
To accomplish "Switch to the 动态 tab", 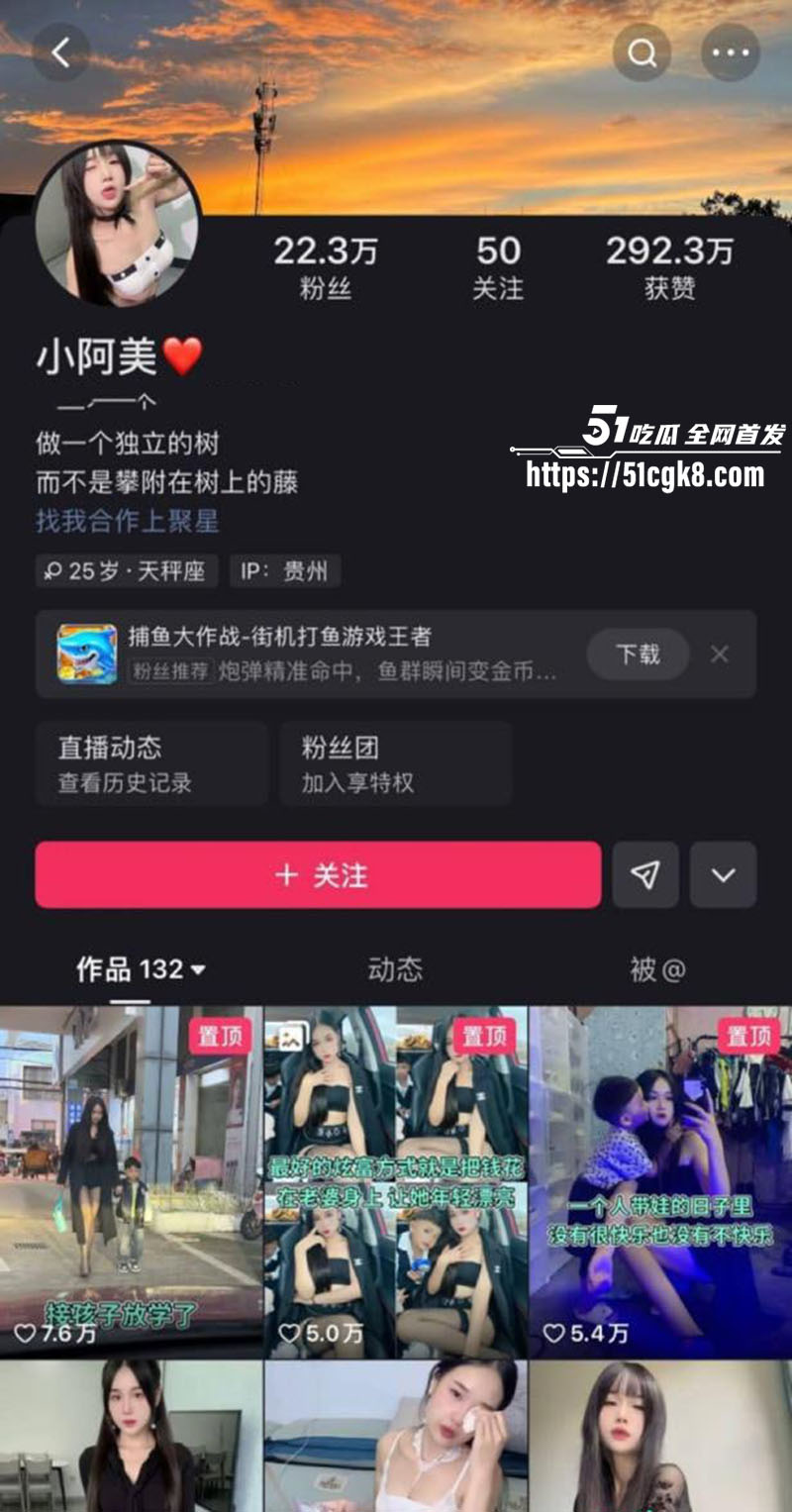I will [x=396, y=970].
